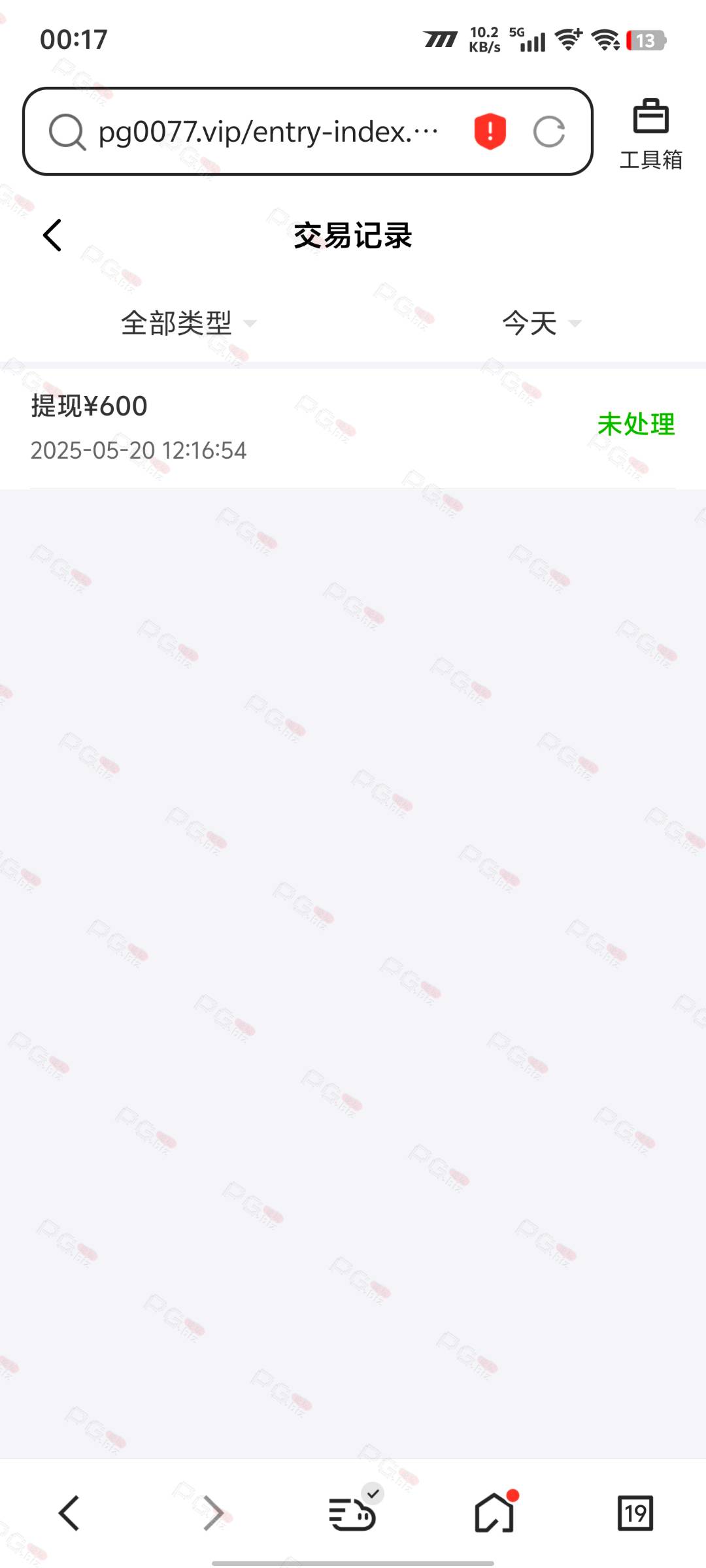Open the tab switcher showing 19 tabs
706x1568 pixels.
[635, 1513]
